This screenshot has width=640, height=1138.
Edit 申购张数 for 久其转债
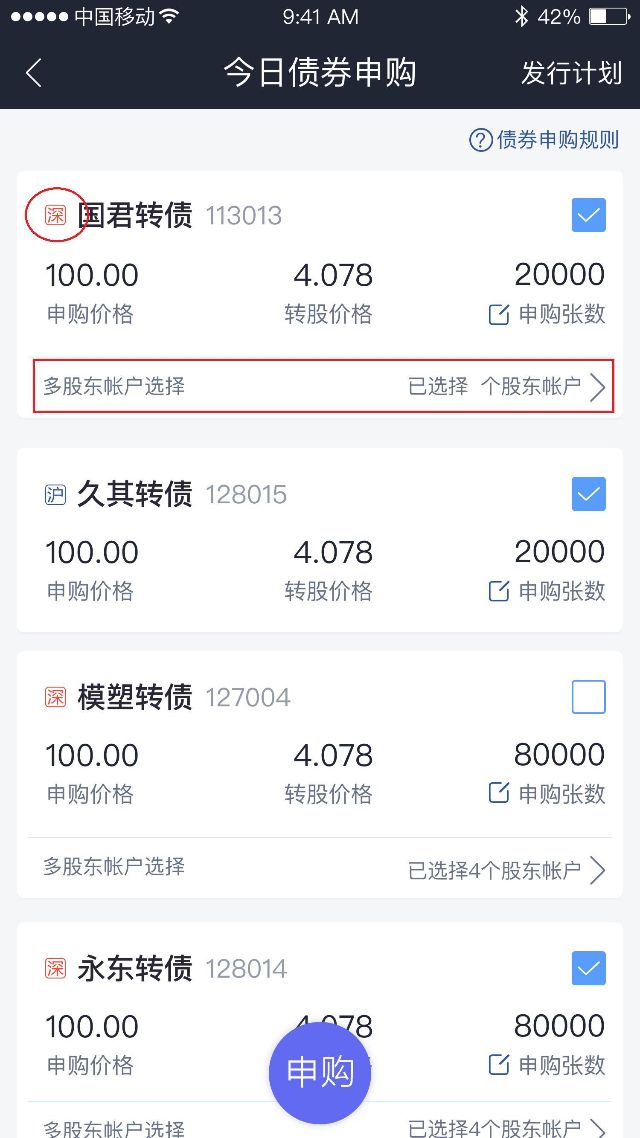(x=547, y=591)
